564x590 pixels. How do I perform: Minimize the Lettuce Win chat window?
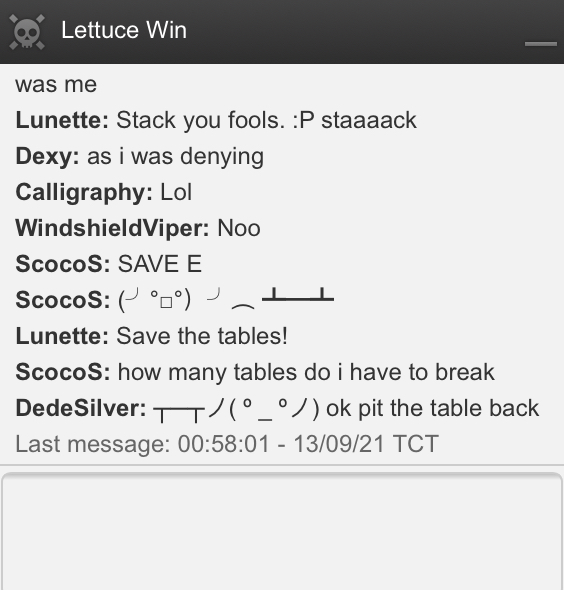click(x=541, y=44)
